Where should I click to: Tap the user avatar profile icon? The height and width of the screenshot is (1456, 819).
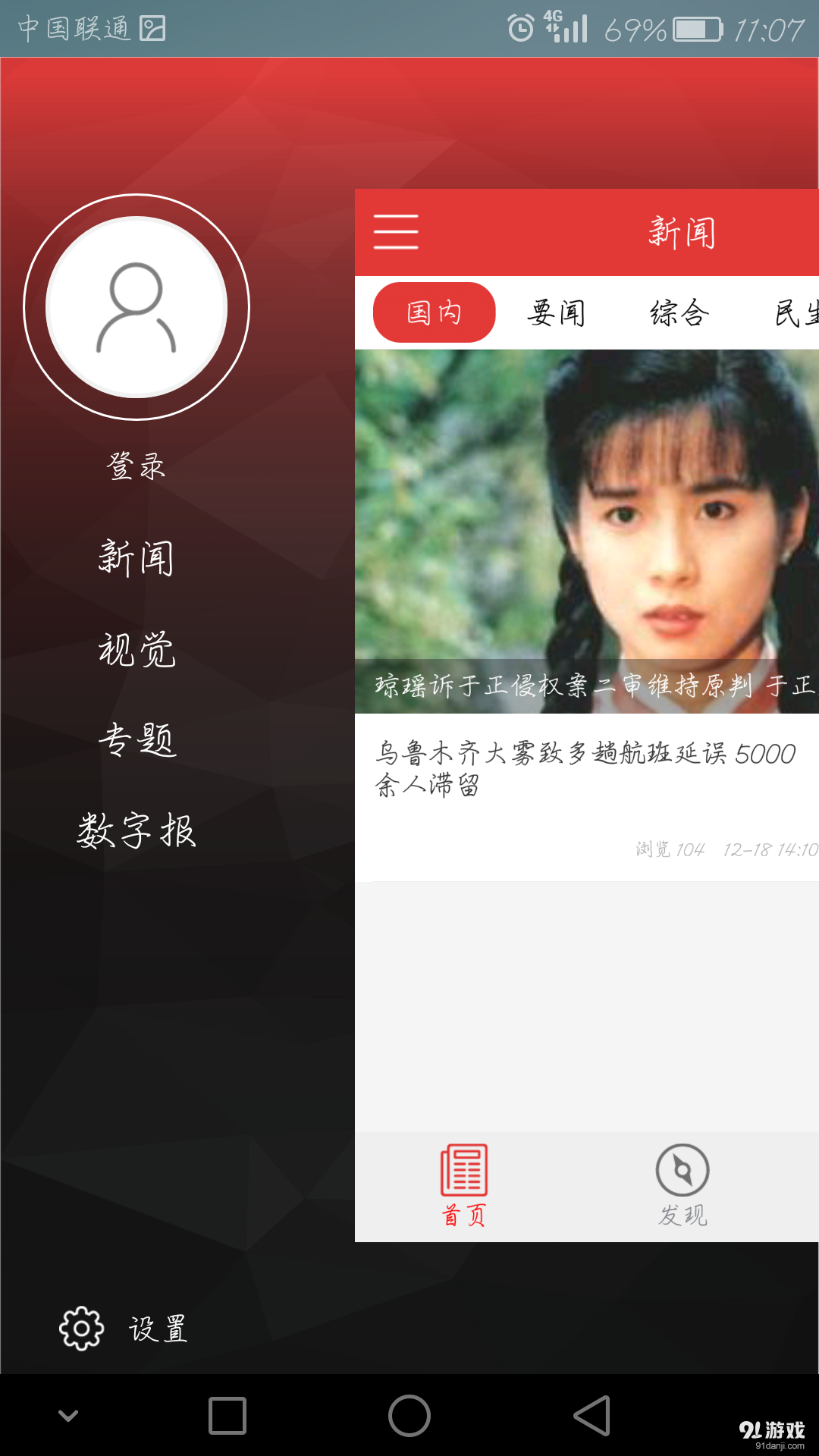(x=136, y=306)
